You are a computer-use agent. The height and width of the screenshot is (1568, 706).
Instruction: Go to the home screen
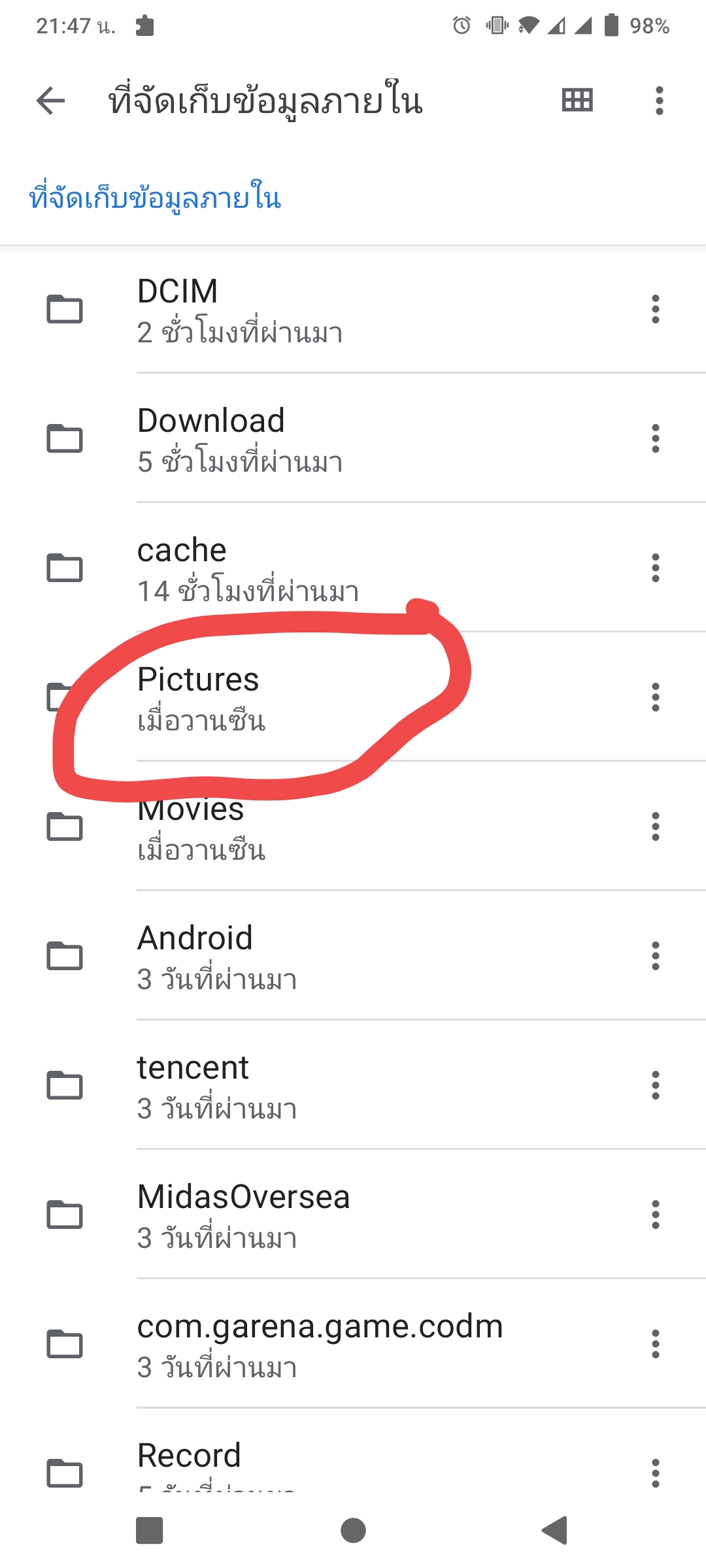click(353, 1530)
